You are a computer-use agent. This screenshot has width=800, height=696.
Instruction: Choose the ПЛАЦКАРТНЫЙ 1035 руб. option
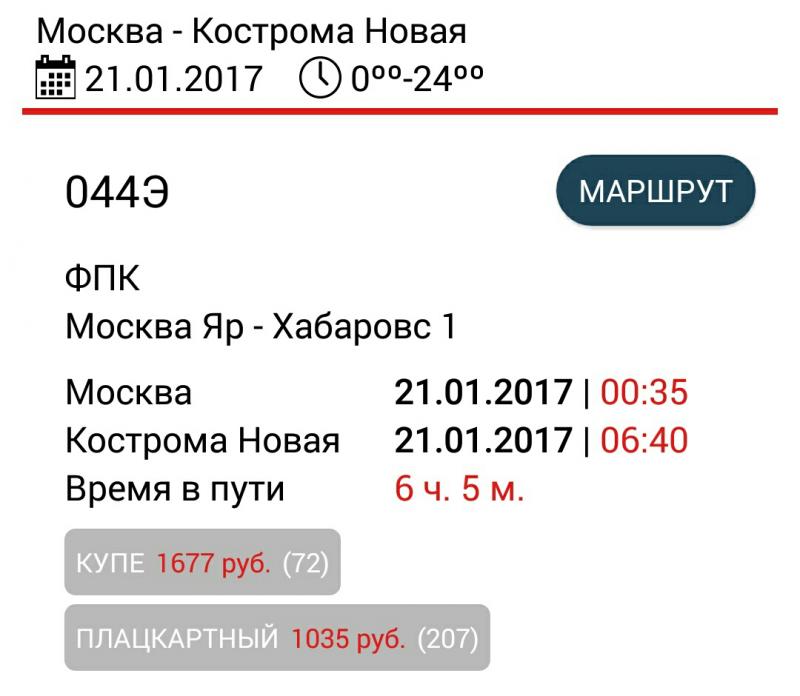[x=277, y=638]
